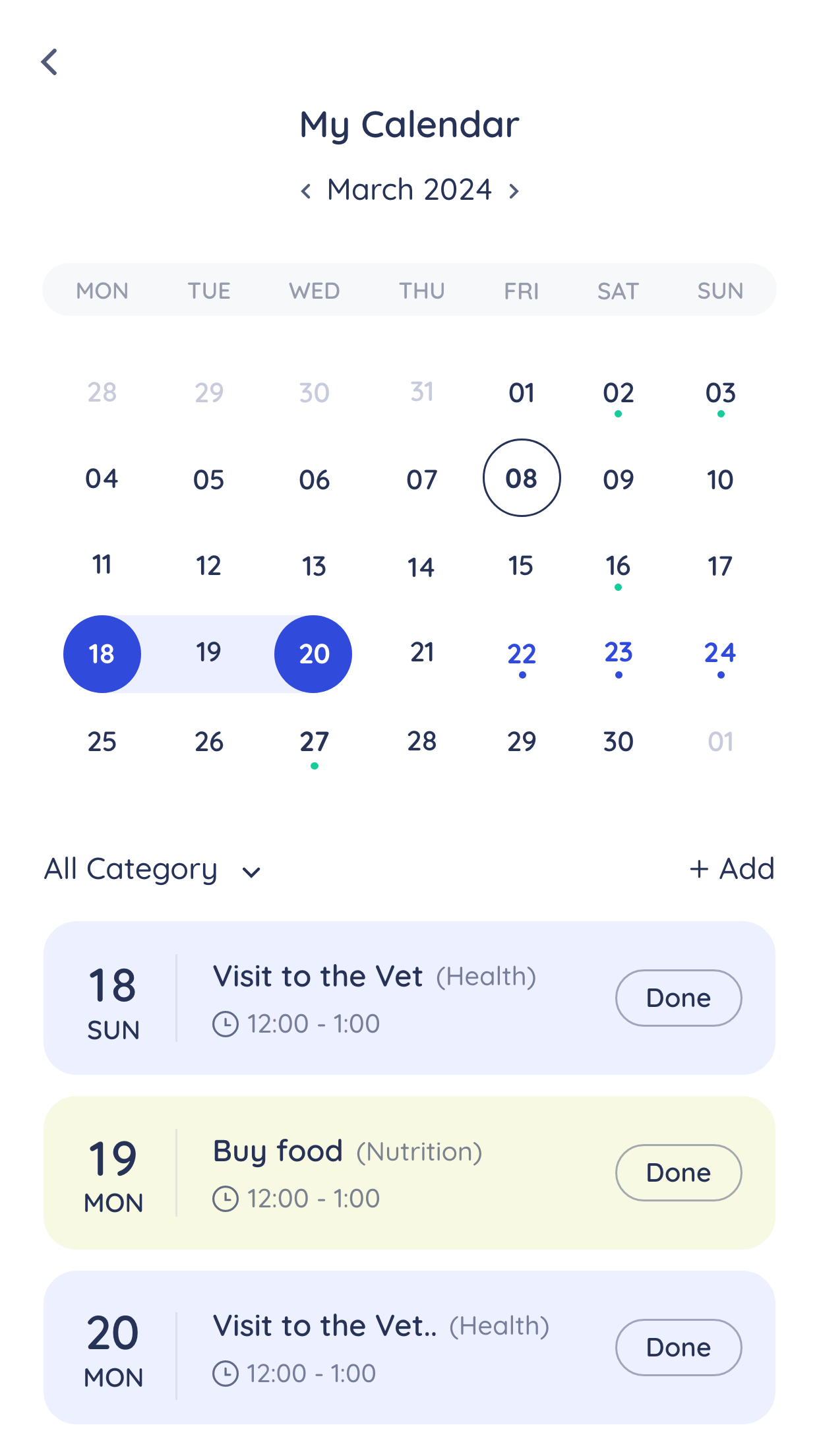Pick date 20 in the calendar
Viewport: 819px width, 1456px height.
point(313,653)
